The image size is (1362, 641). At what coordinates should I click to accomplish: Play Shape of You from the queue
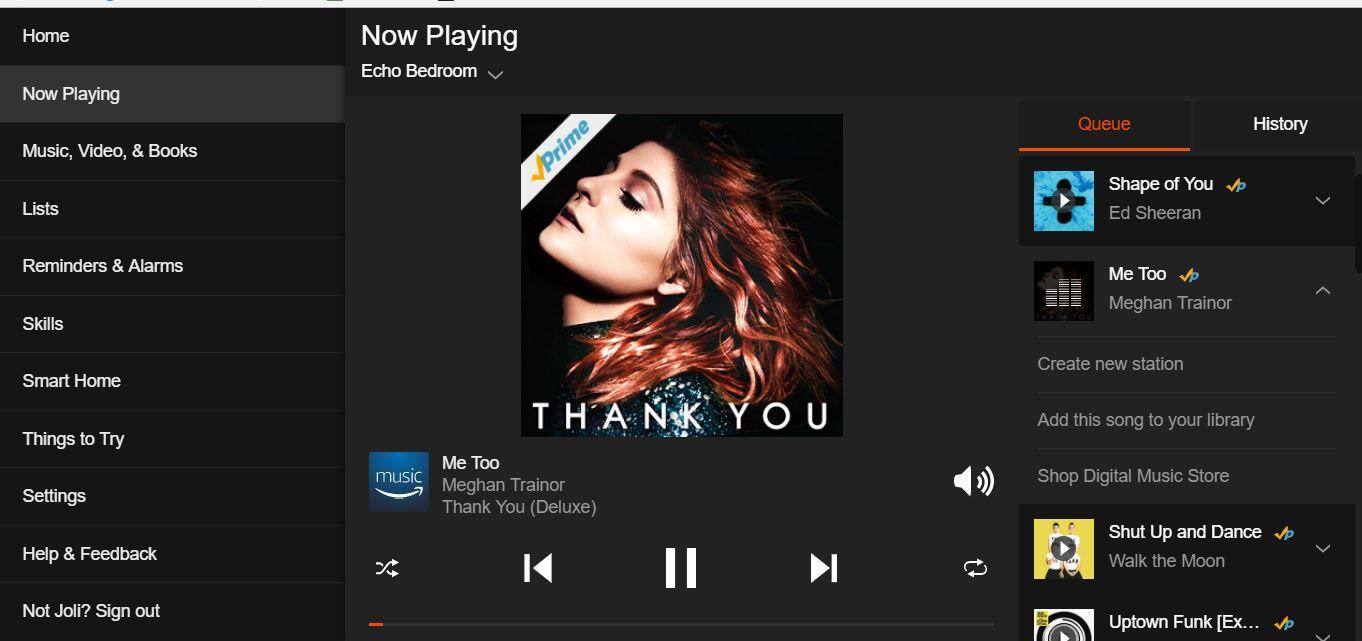coord(1063,201)
